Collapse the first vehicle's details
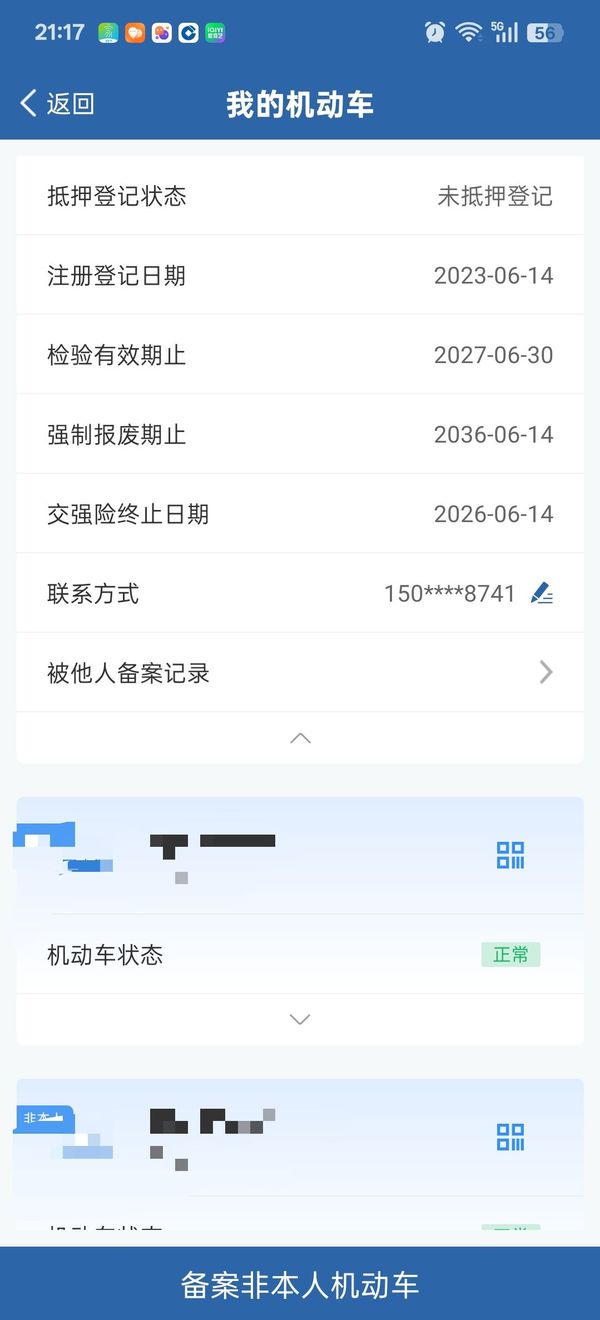Viewport: 600px width, 1320px height. tap(300, 738)
